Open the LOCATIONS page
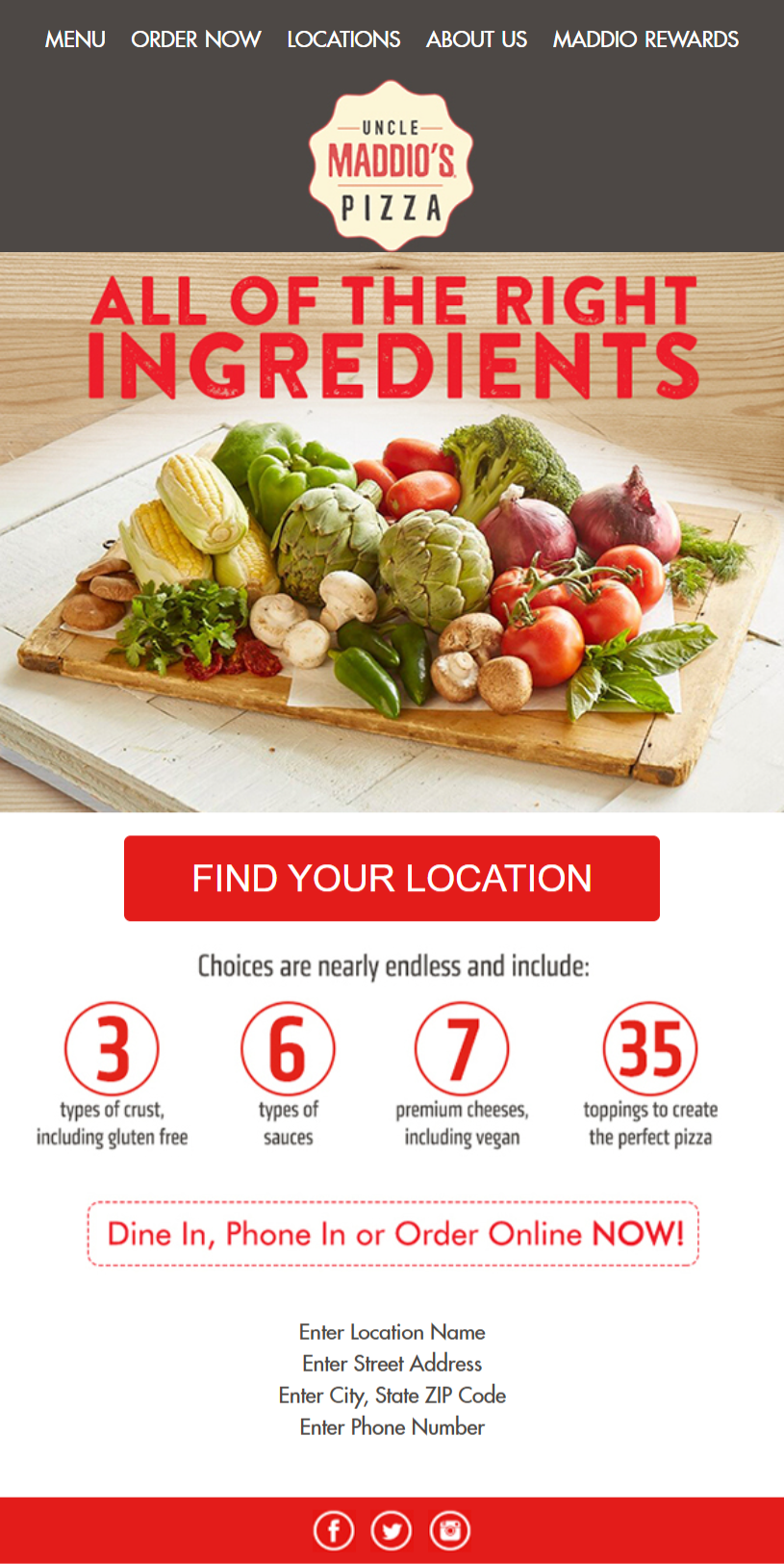The height and width of the screenshot is (1564, 784). coord(343,39)
